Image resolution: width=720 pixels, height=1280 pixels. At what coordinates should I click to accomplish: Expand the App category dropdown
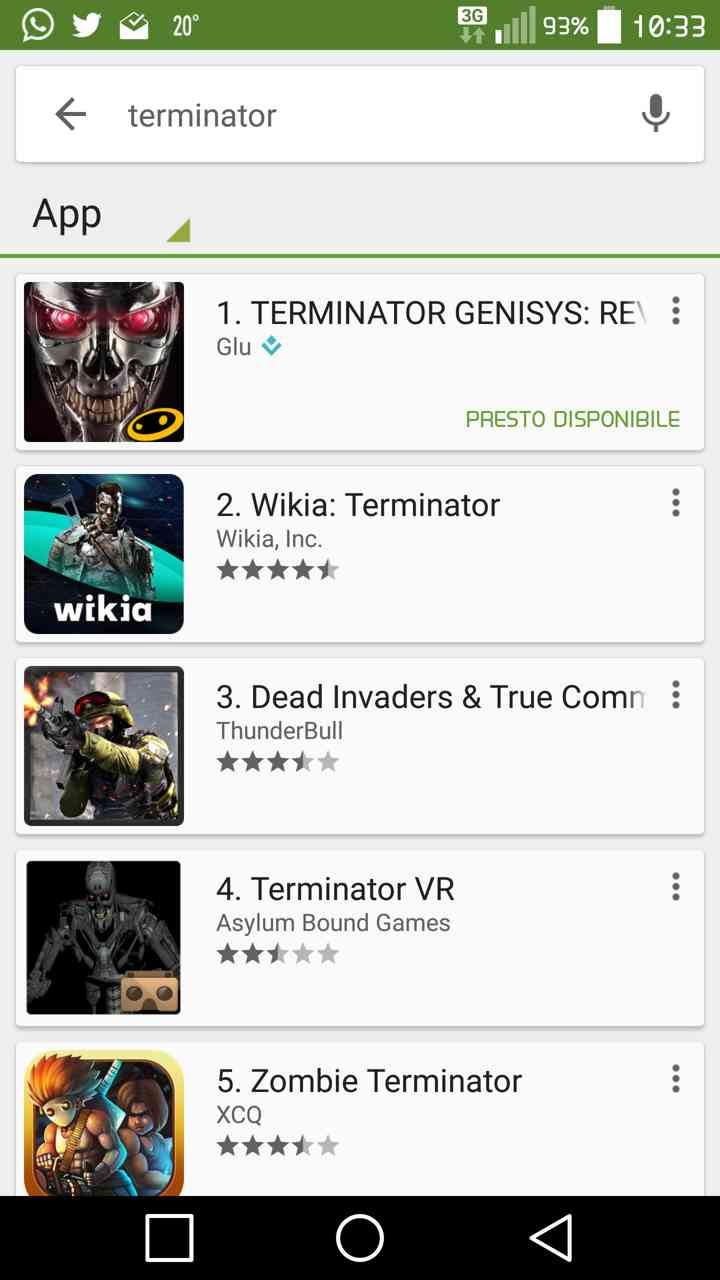[110, 216]
